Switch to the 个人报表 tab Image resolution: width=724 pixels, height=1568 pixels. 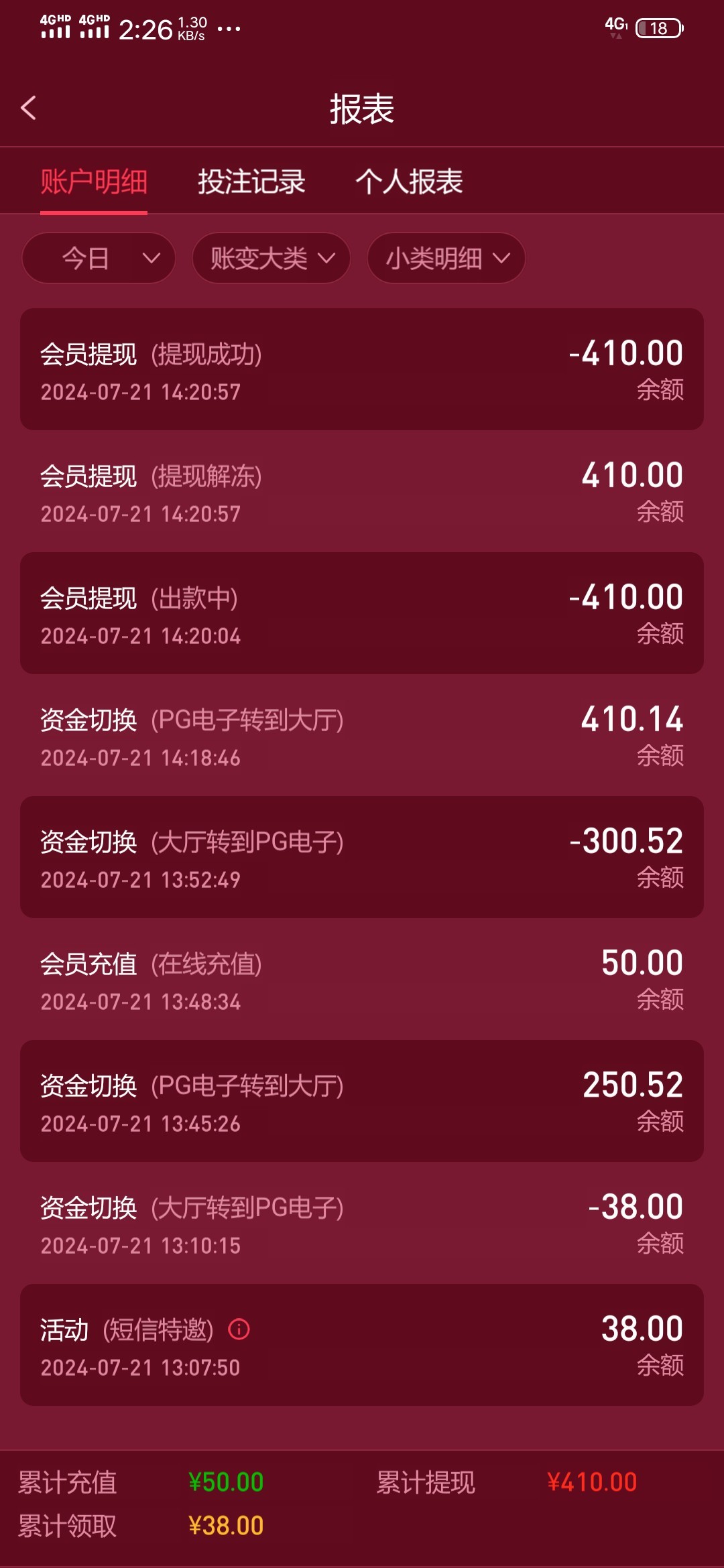[409, 182]
